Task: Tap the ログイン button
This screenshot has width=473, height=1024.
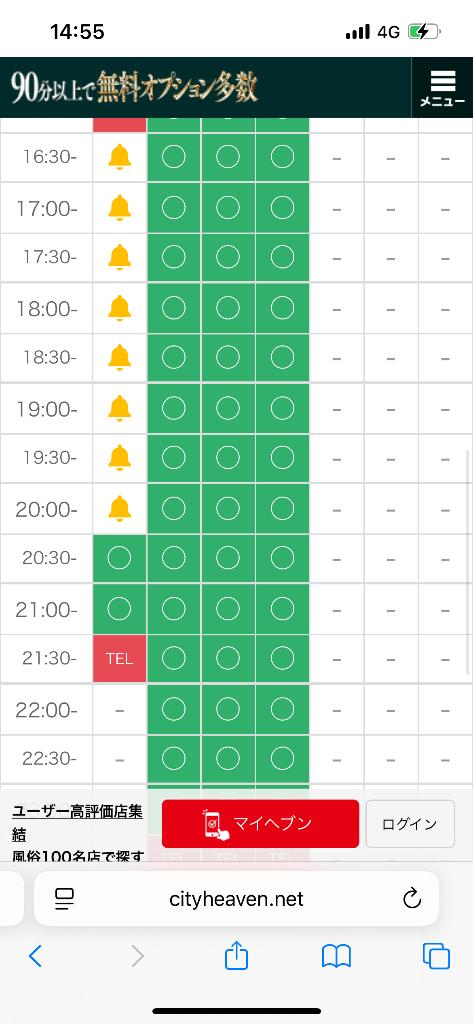Action: pos(410,824)
